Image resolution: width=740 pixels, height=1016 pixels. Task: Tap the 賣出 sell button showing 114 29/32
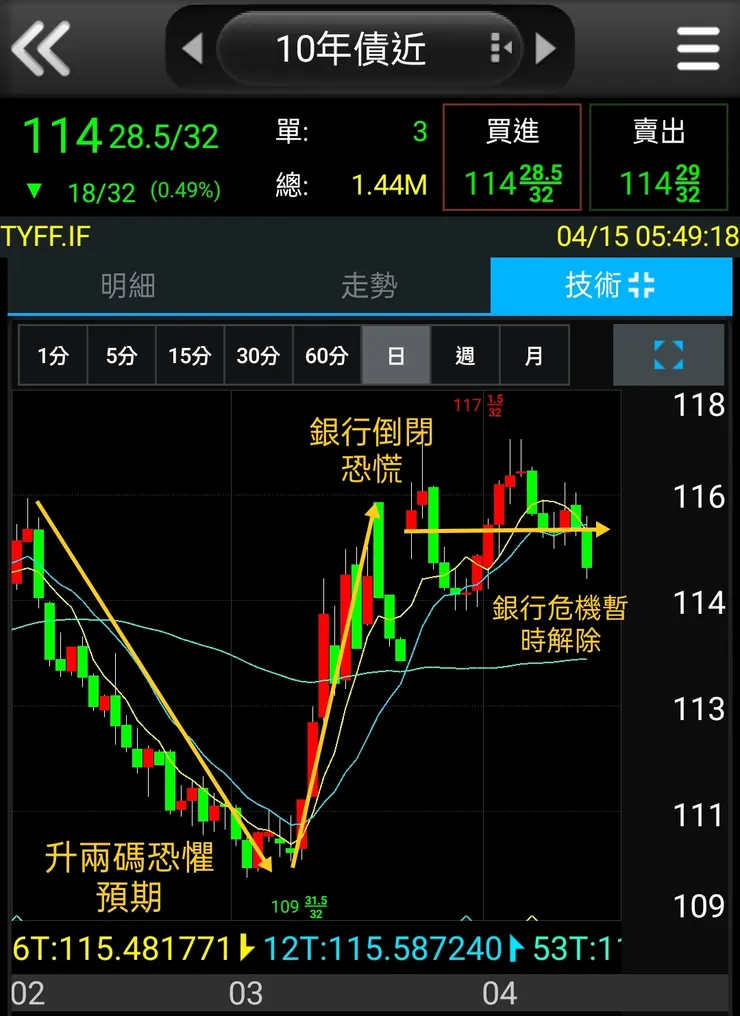pos(658,158)
